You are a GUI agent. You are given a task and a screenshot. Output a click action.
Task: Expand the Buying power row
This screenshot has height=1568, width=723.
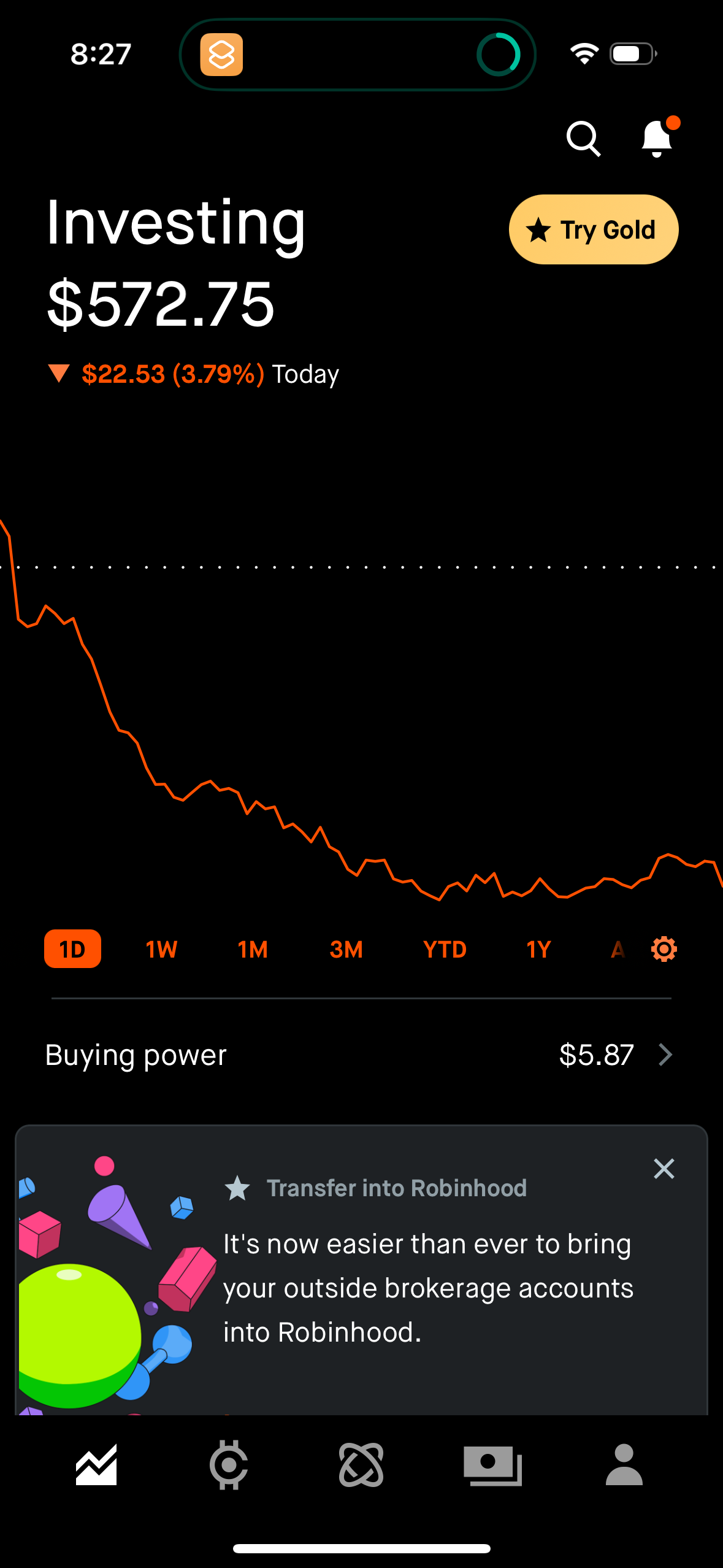pos(361,1055)
